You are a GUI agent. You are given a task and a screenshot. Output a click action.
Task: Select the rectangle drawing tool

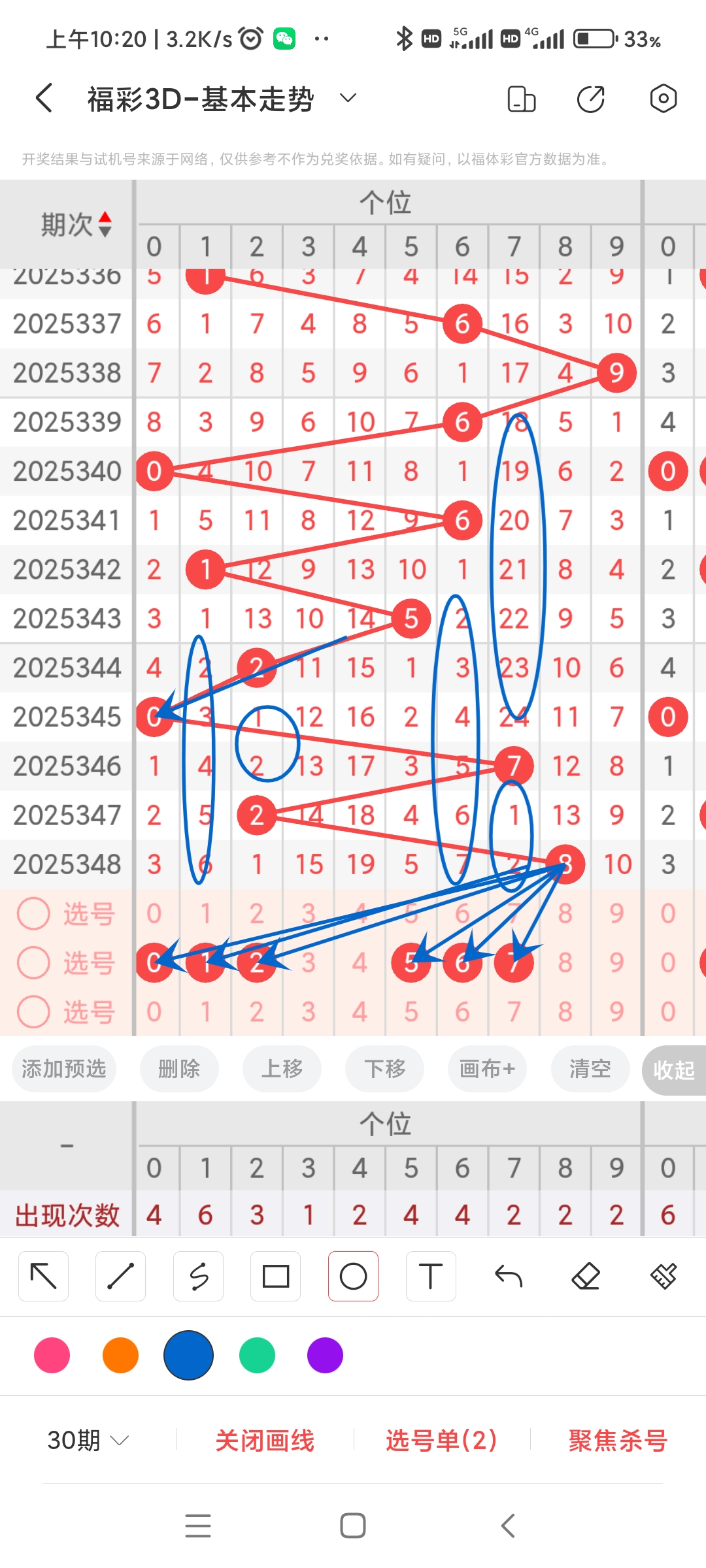[275, 1275]
